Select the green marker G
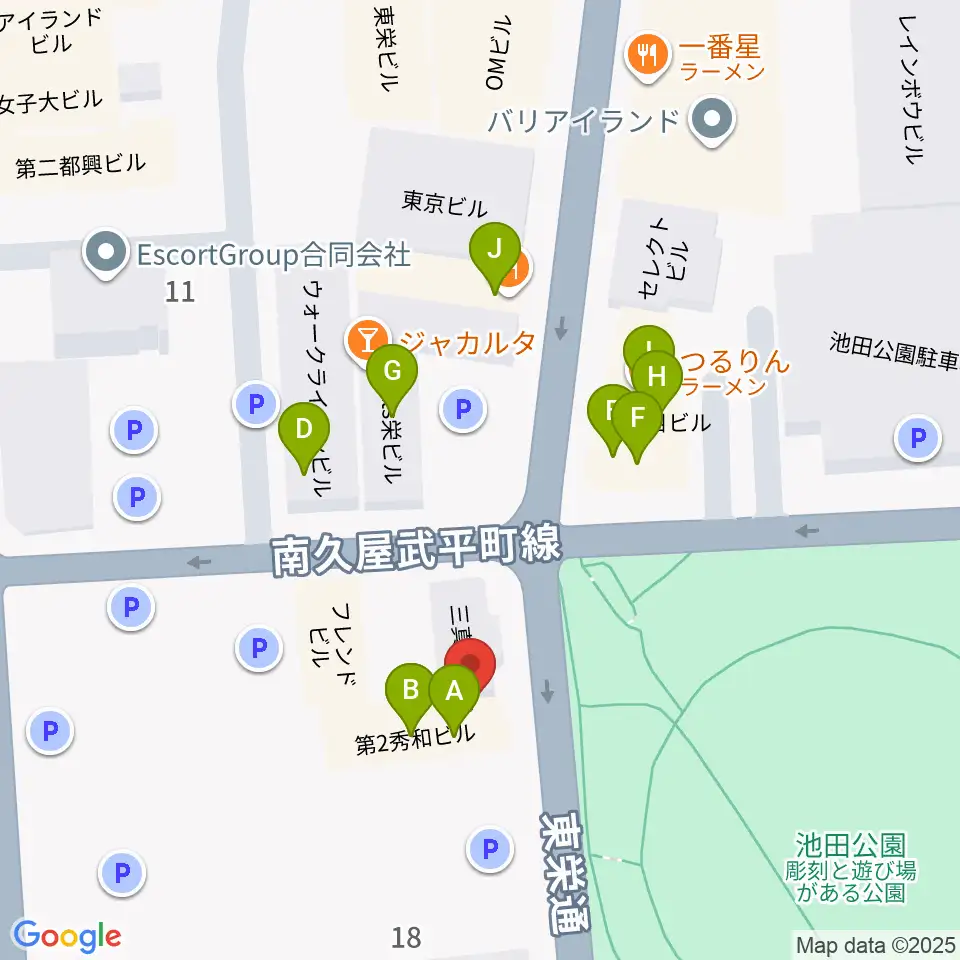The height and width of the screenshot is (960, 960). (x=391, y=372)
